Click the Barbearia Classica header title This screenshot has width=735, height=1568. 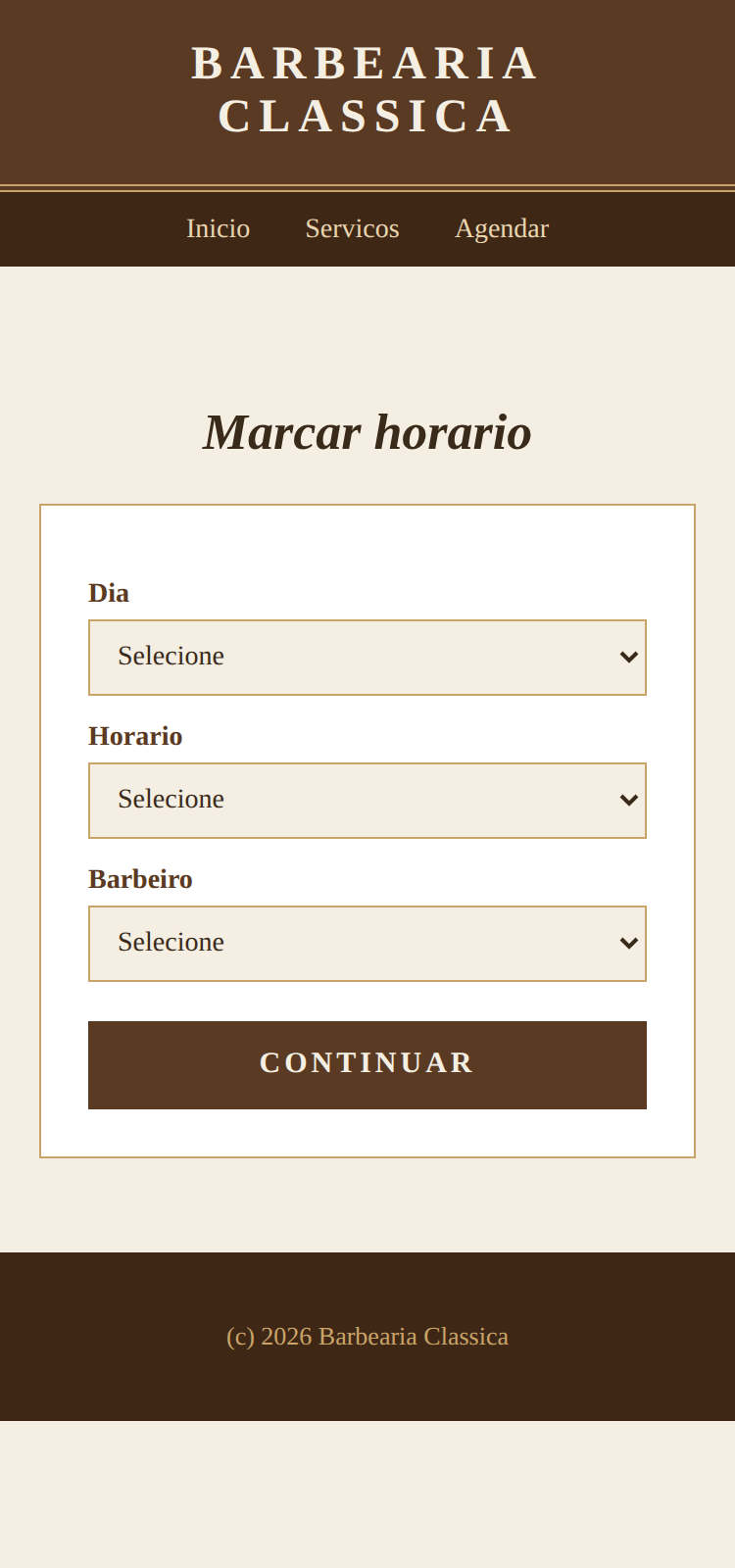click(367, 90)
